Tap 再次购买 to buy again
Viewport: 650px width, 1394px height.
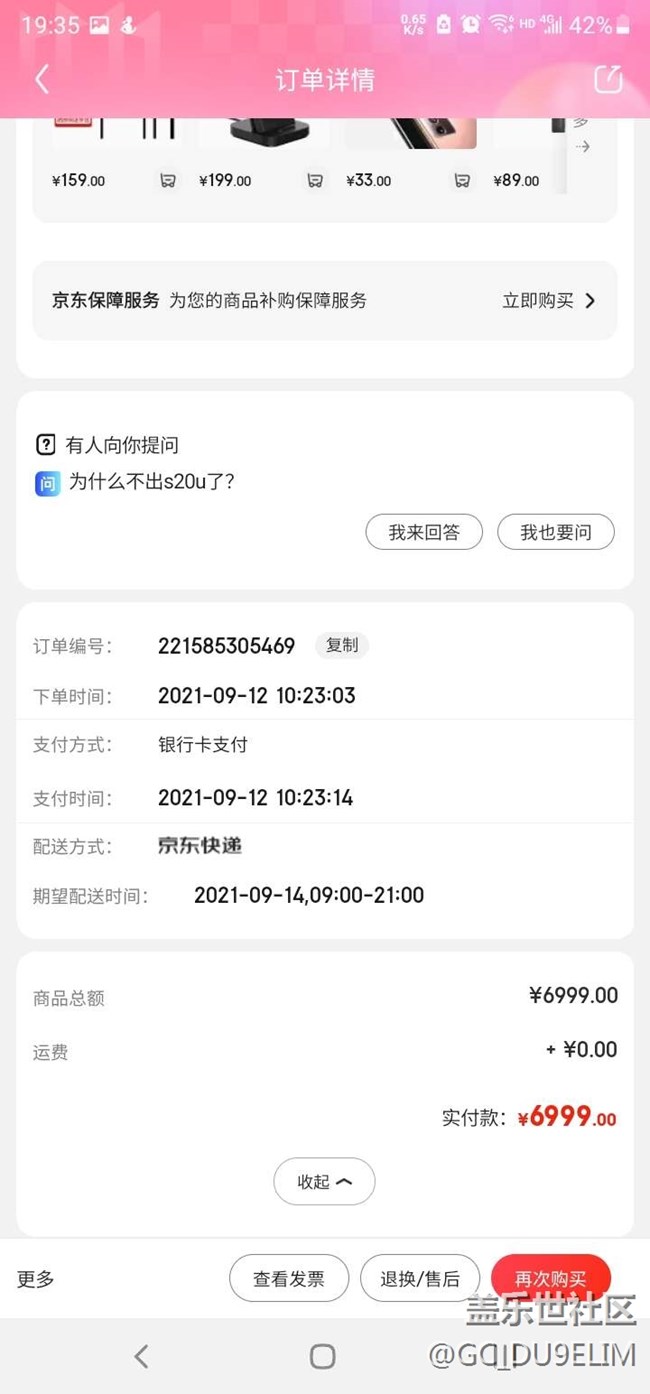tap(550, 1278)
